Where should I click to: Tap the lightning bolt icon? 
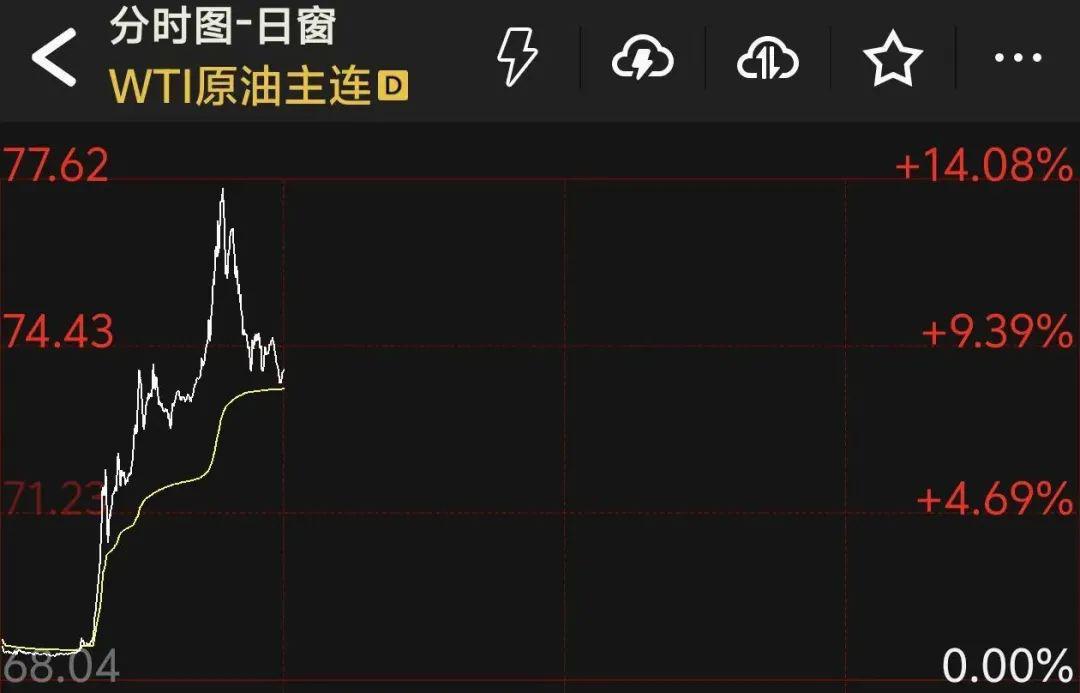pyautogui.click(x=517, y=57)
